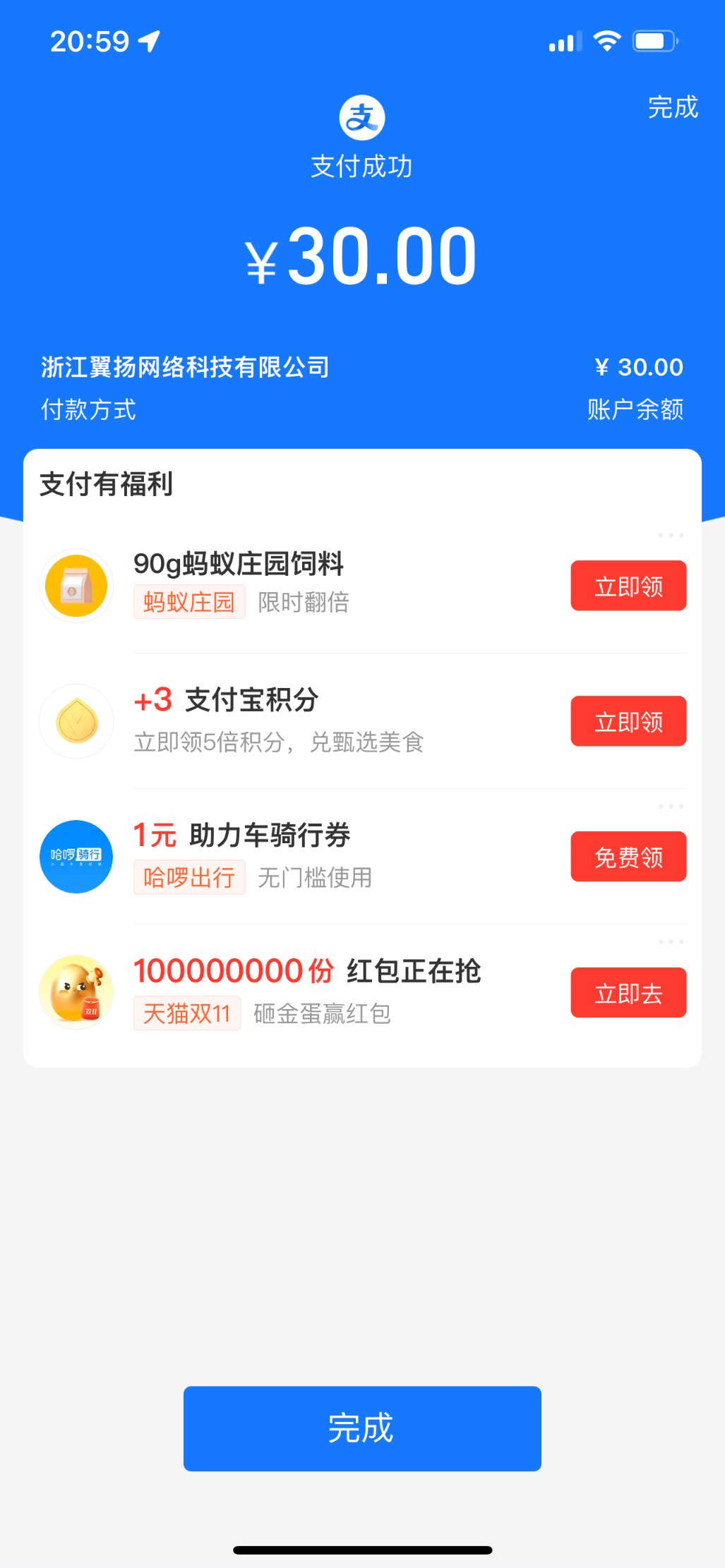725x1568 pixels.
Task: Open more options for 红包正在抢 offer
Action: [670, 941]
